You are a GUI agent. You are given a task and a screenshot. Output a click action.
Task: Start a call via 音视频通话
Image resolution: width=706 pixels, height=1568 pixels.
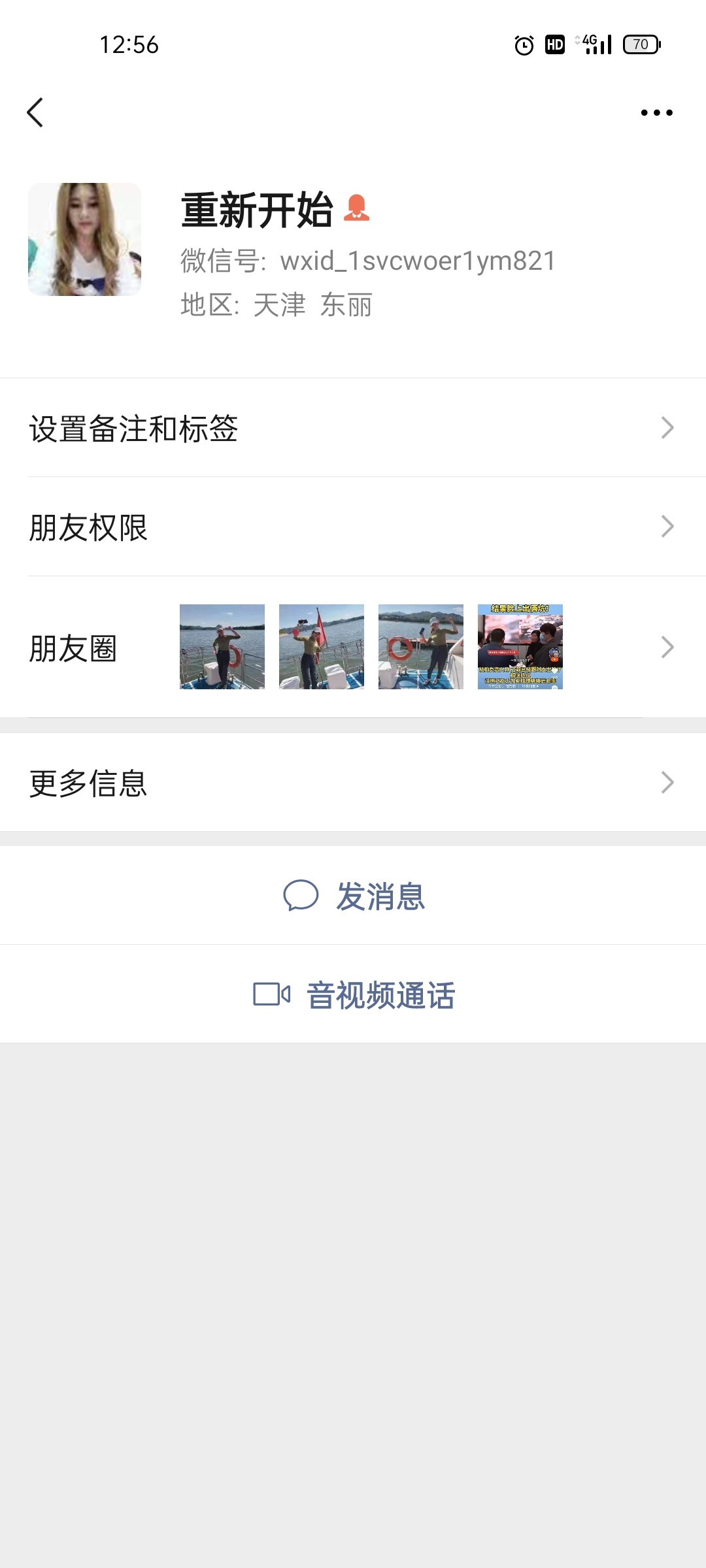click(380, 994)
